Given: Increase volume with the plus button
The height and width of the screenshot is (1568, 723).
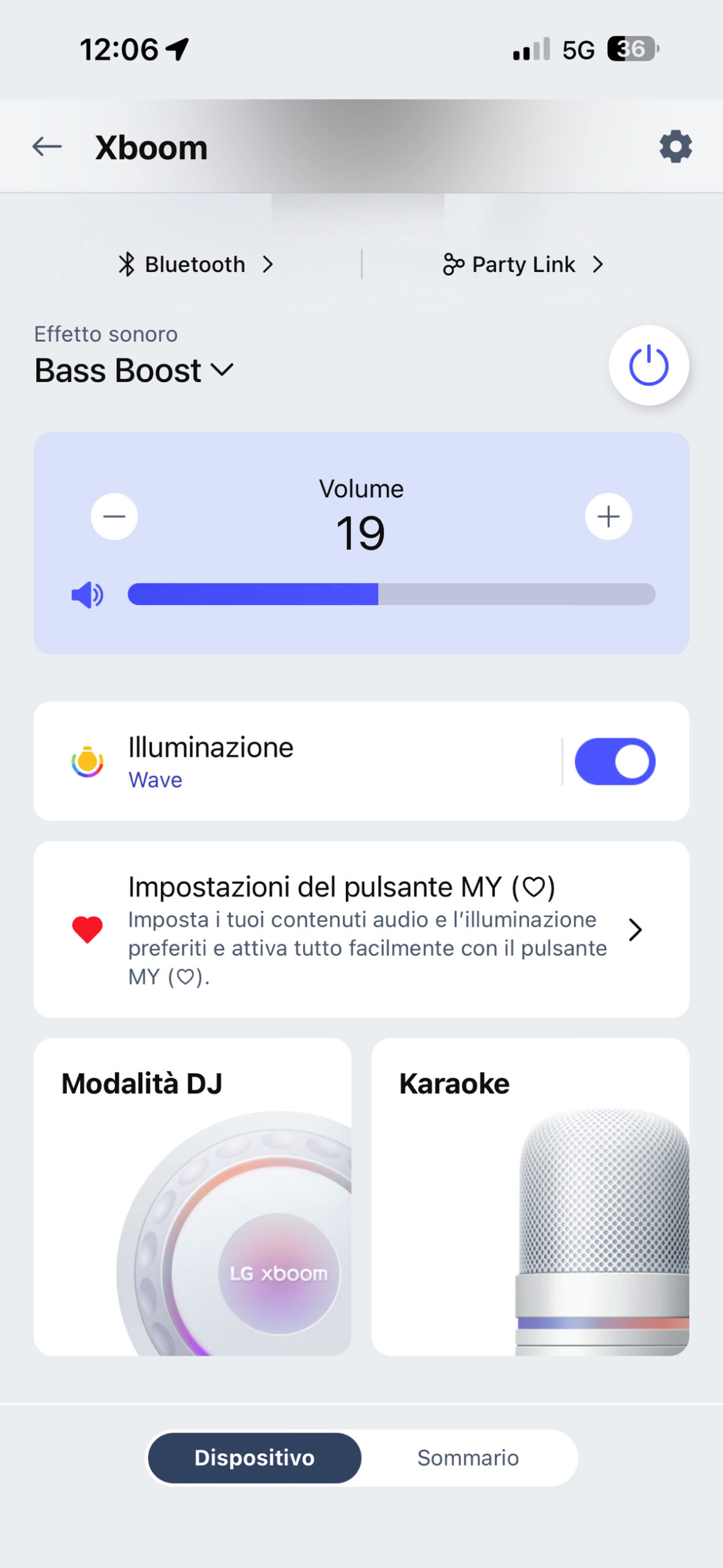Looking at the screenshot, I should pos(608,516).
